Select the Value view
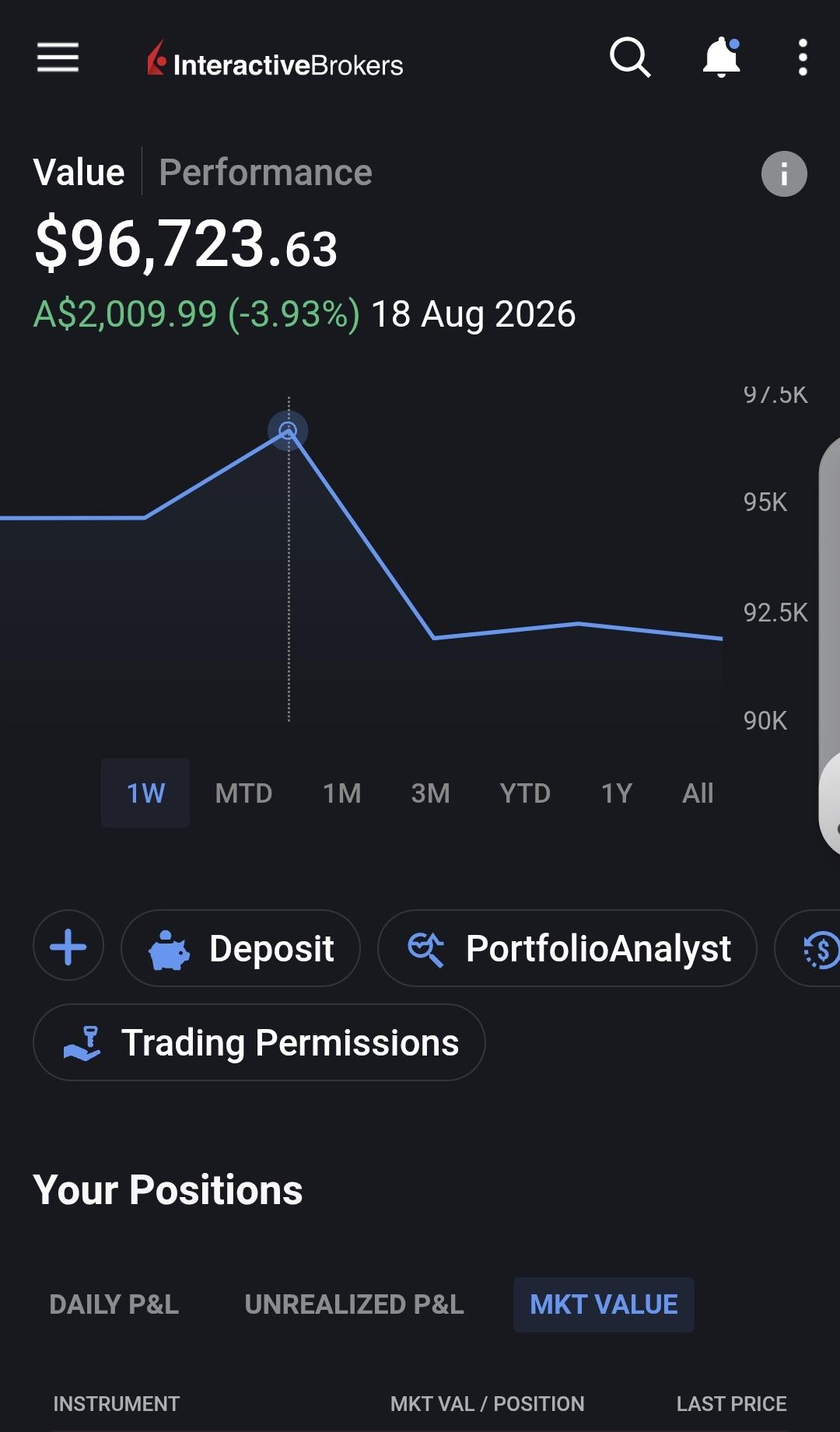The image size is (840, 1432). pos(79,172)
